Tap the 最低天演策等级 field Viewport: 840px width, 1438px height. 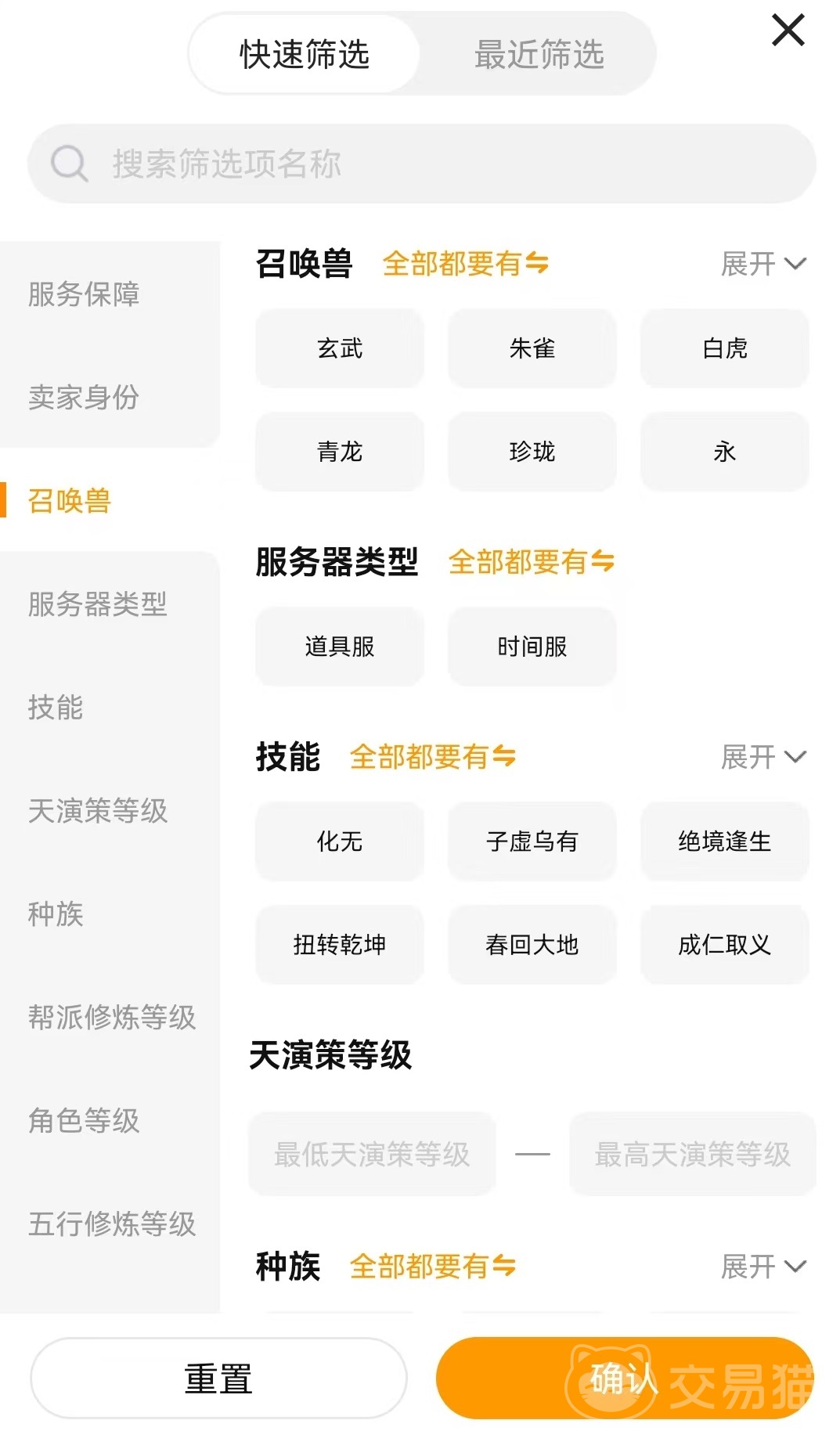372,1154
